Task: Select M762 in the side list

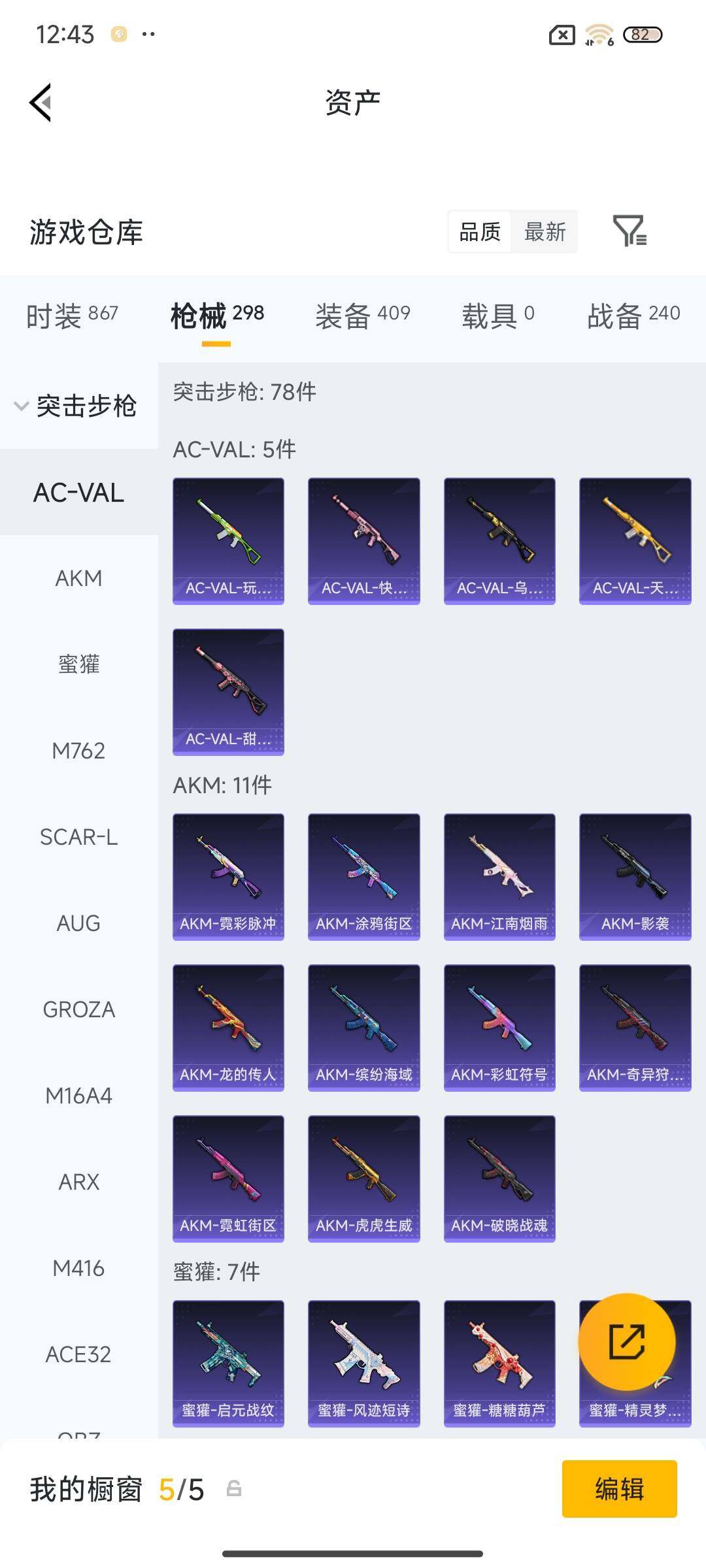Action: click(x=78, y=751)
